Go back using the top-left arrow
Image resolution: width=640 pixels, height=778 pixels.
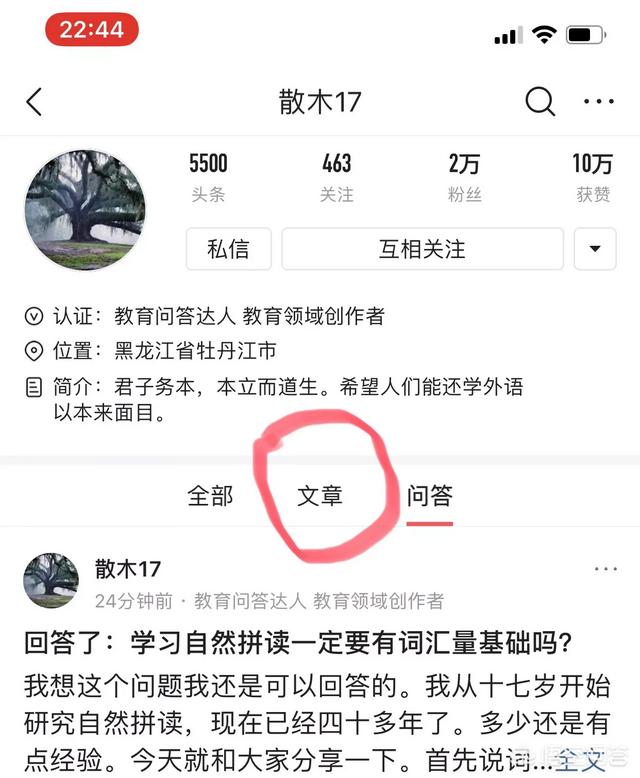(x=35, y=101)
